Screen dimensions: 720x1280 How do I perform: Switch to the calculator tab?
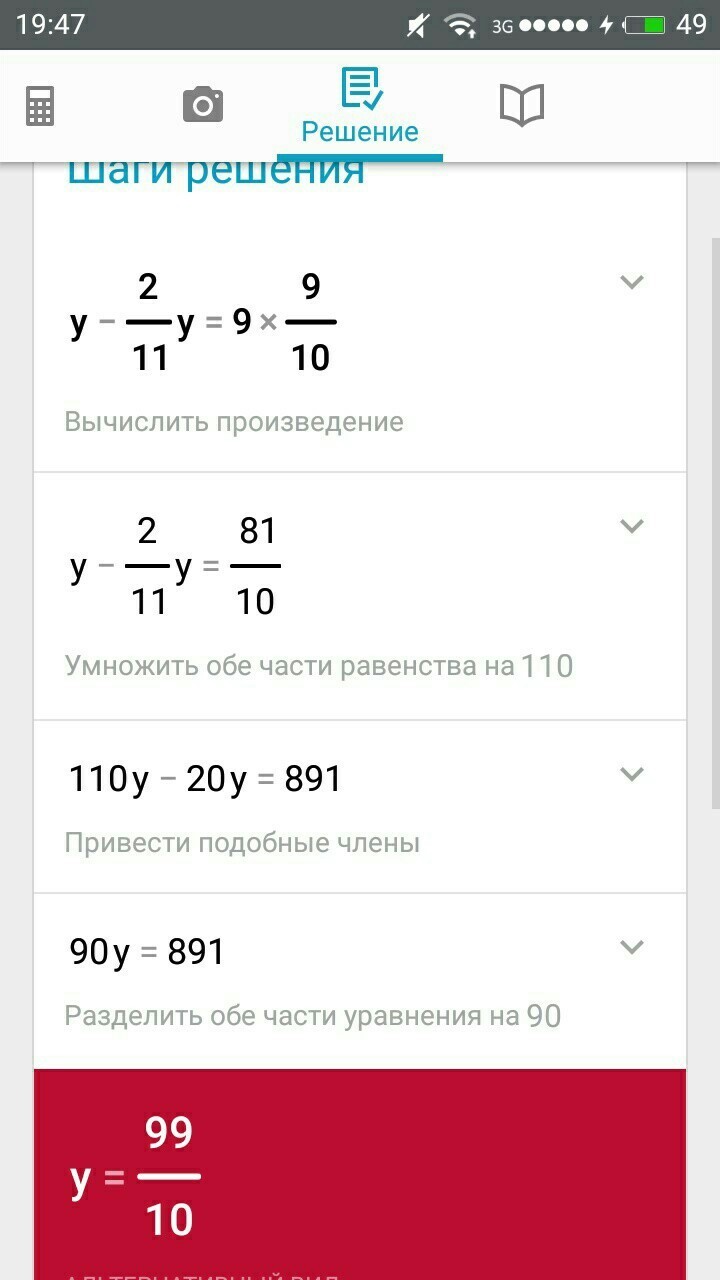pos(40,105)
